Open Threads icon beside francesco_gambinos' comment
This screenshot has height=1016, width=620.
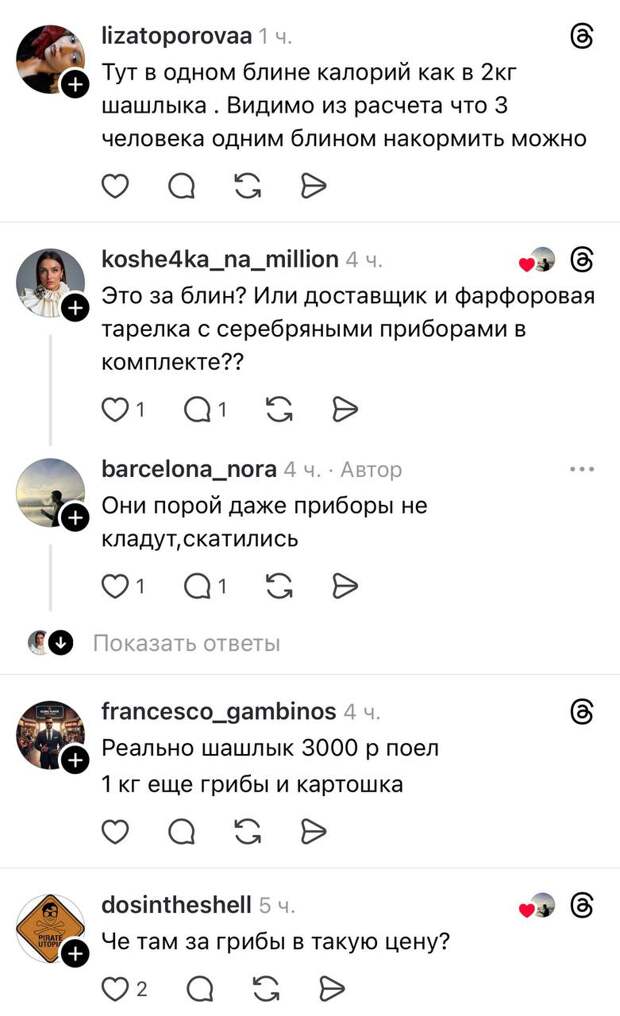(581, 711)
